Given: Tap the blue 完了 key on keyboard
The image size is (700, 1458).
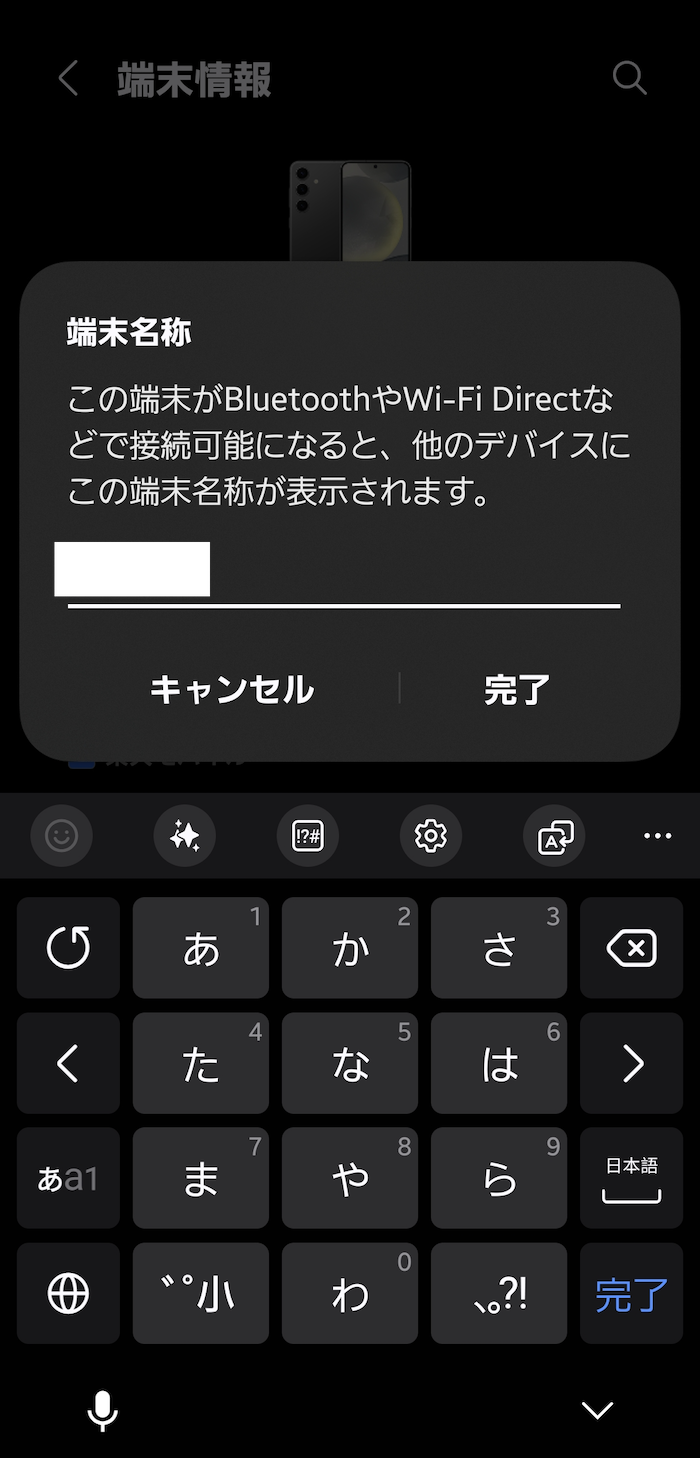Looking at the screenshot, I should pos(631,1293).
